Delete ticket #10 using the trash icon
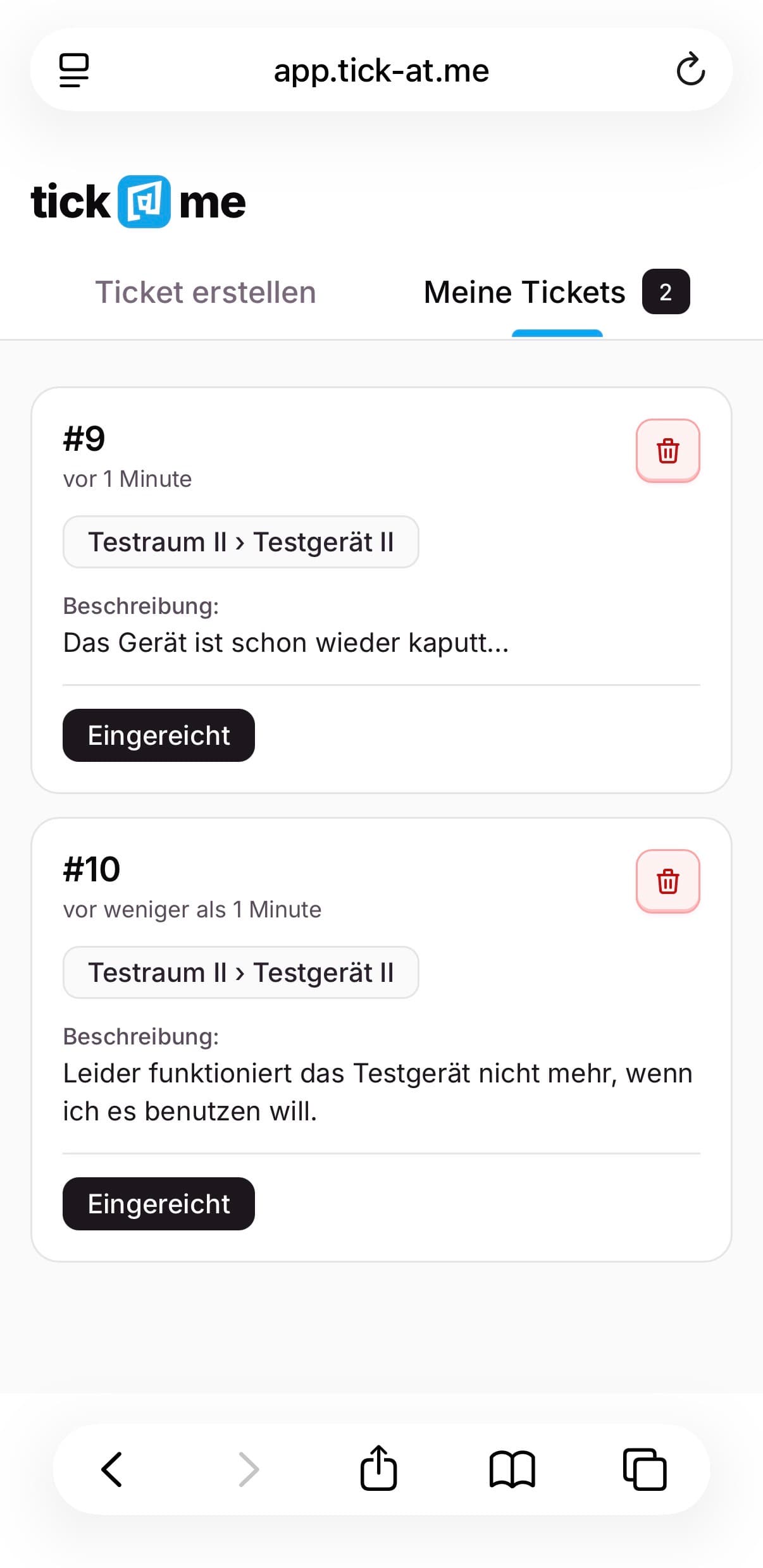The width and height of the screenshot is (763, 1568). click(668, 881)
